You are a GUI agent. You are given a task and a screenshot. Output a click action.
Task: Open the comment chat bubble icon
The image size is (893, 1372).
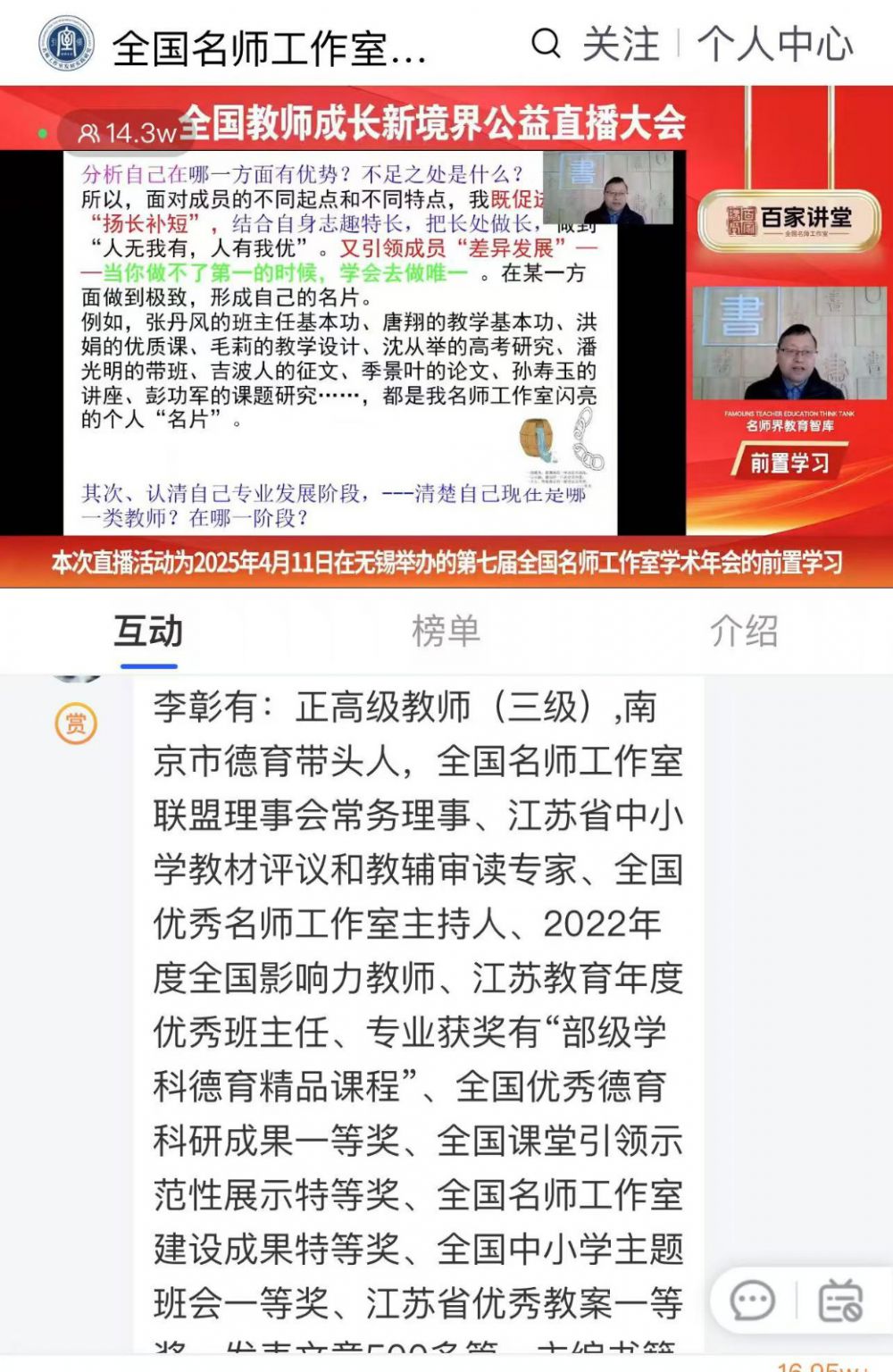(x=752, y=1301)
